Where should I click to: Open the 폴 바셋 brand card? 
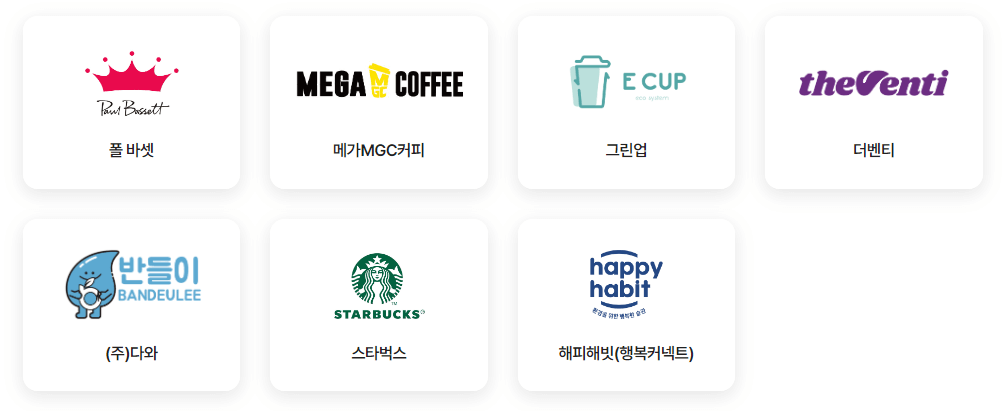click(x=131, y=102)
